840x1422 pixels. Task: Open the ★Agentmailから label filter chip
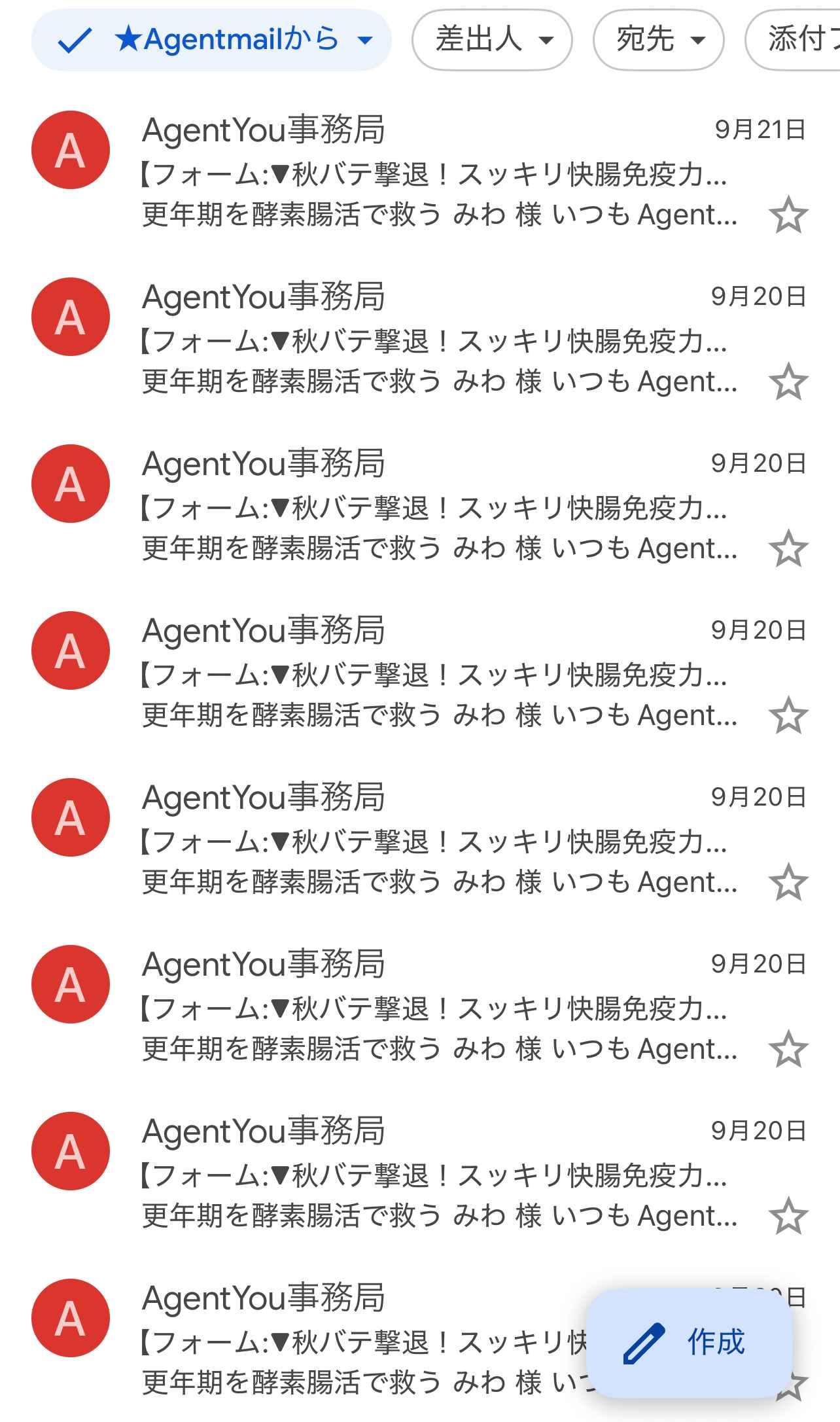[211, 40]
